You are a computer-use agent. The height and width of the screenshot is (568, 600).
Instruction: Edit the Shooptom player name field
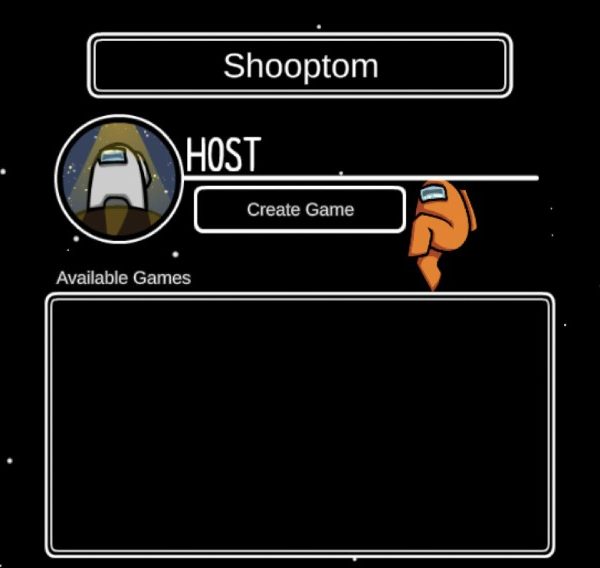[300, 66]
